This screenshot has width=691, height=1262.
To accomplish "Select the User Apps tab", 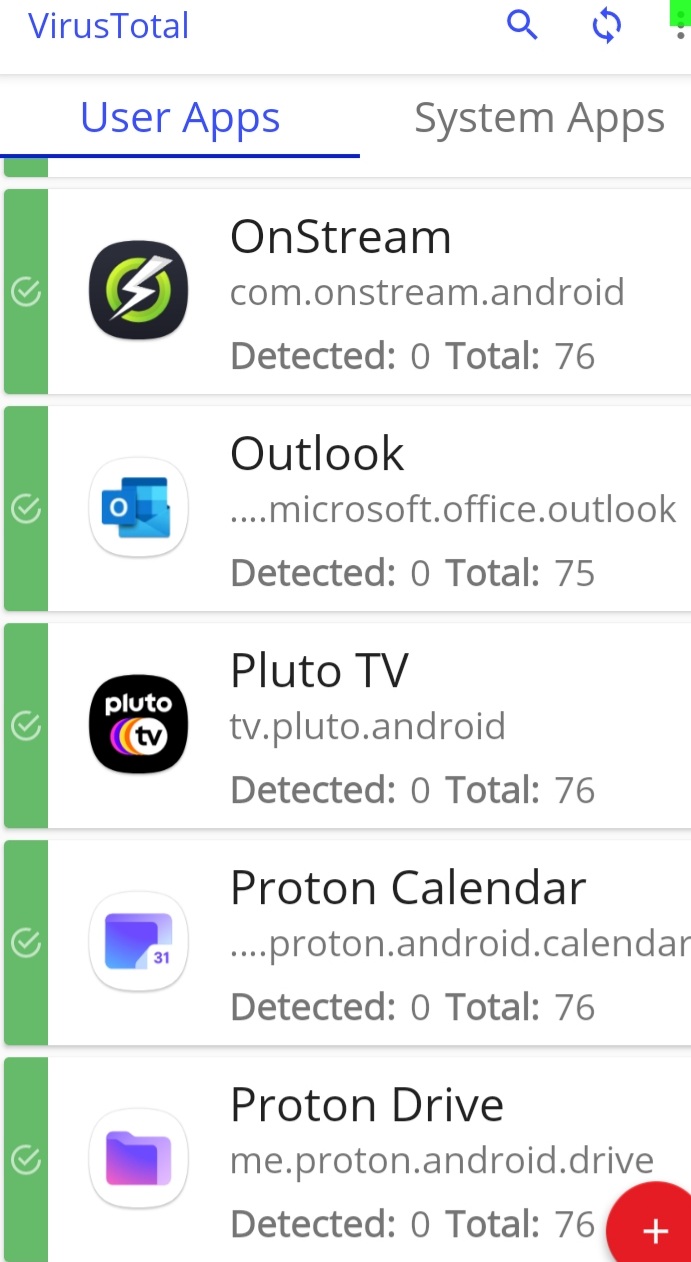I will pos(180,118).
